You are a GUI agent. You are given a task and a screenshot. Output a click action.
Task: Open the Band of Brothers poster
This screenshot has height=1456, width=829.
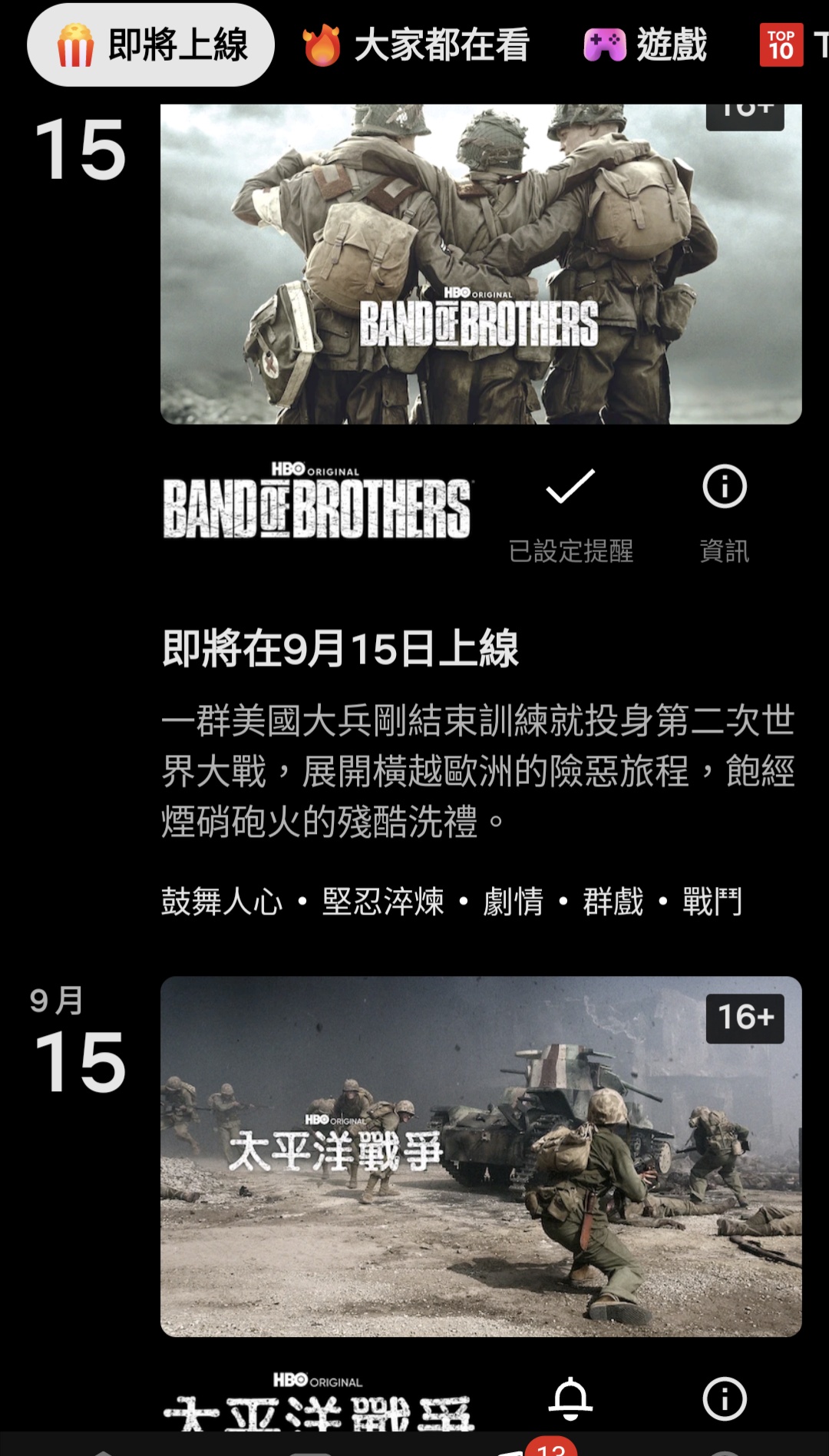[x=481, y=263]
